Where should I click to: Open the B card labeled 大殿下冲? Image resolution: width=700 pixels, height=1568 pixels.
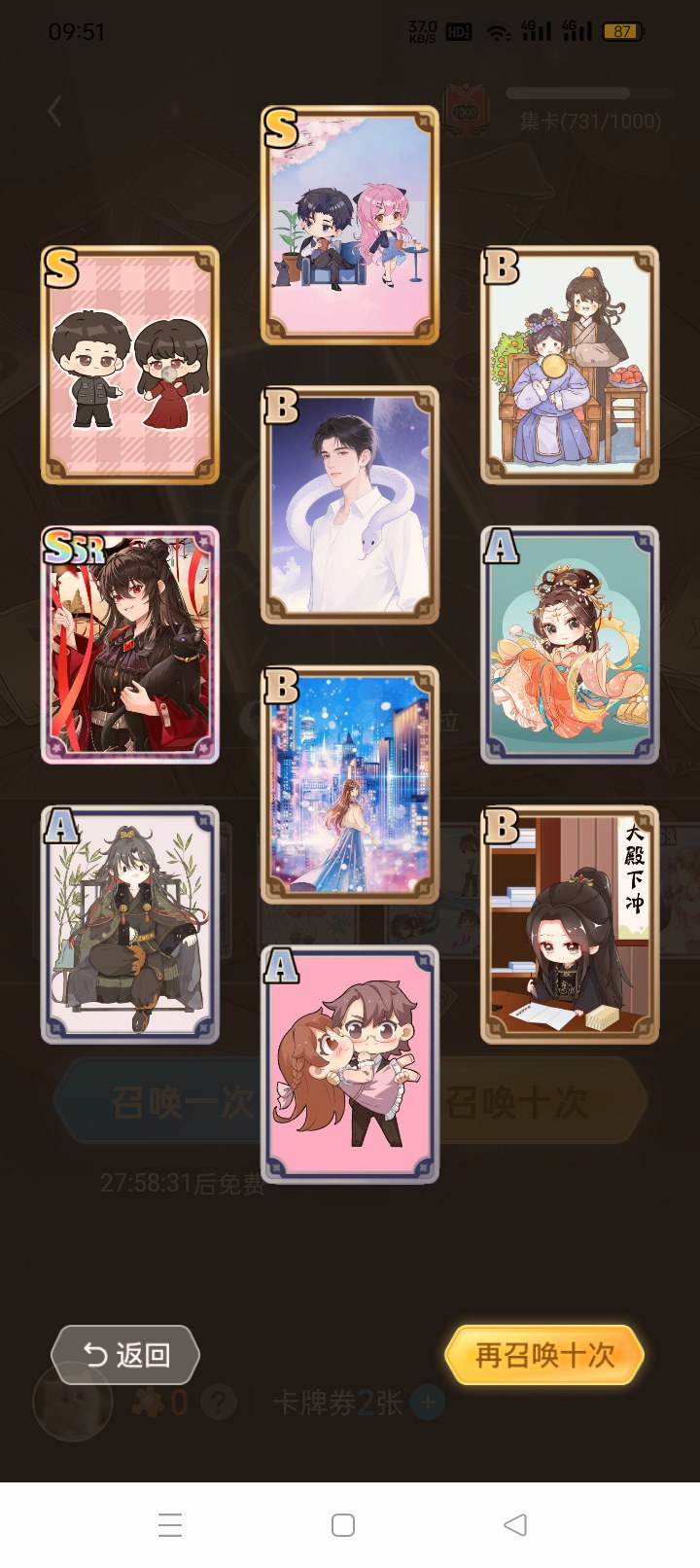[570, 925]
